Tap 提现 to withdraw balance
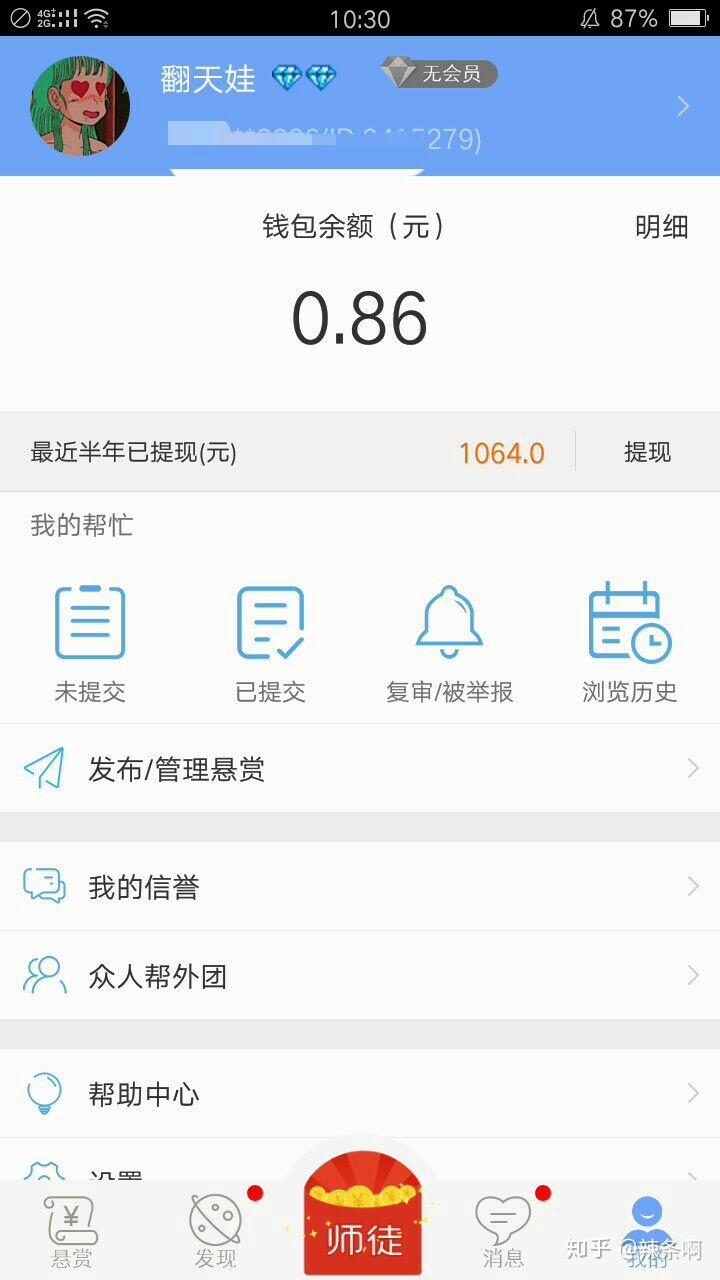Image resolution: width=720 pixels, height=1280 pixels. [x=647, y=452]
